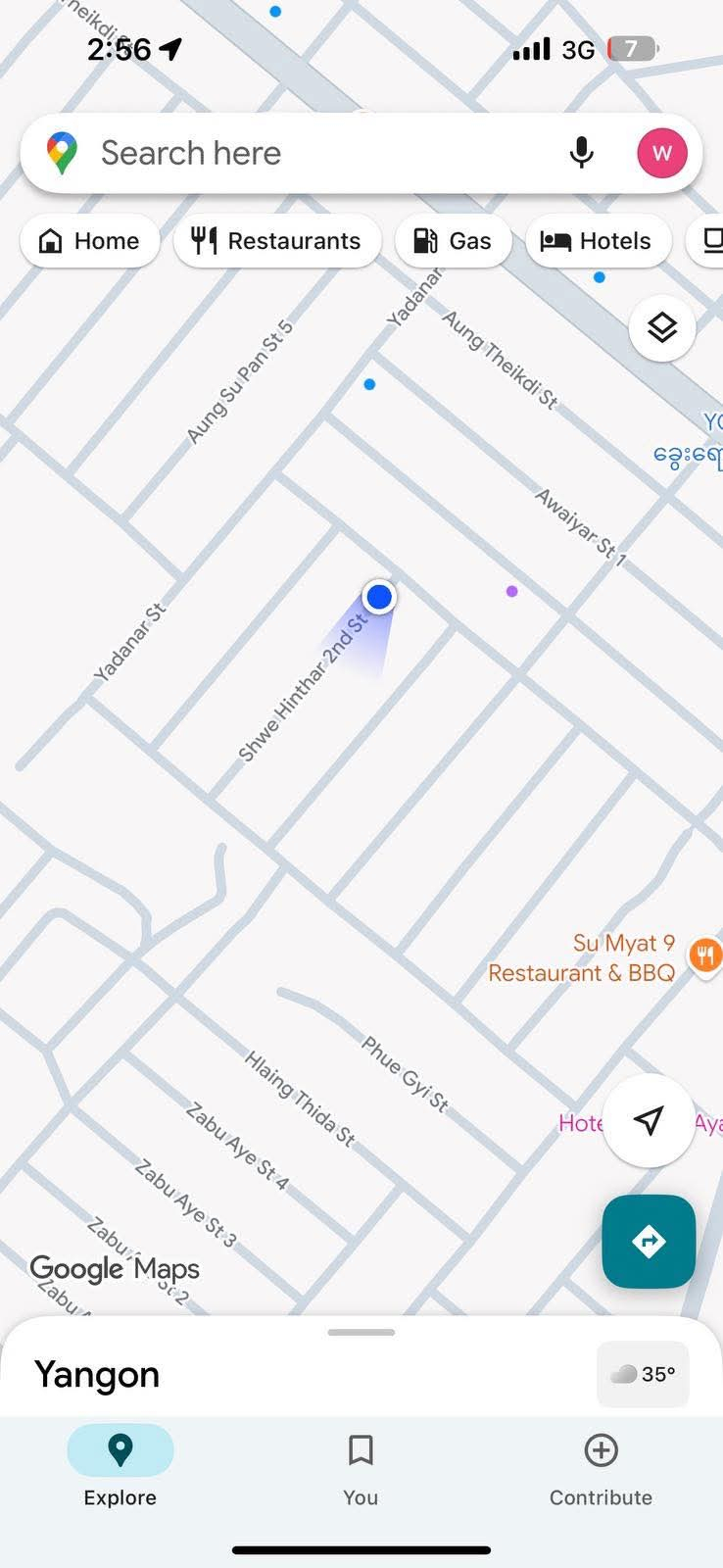Image resolution: width=723 pixels, height=1568 pixels.
Task: Open Su Myat 9 Restaurant & BBQ
Action: tap(705, 954)
